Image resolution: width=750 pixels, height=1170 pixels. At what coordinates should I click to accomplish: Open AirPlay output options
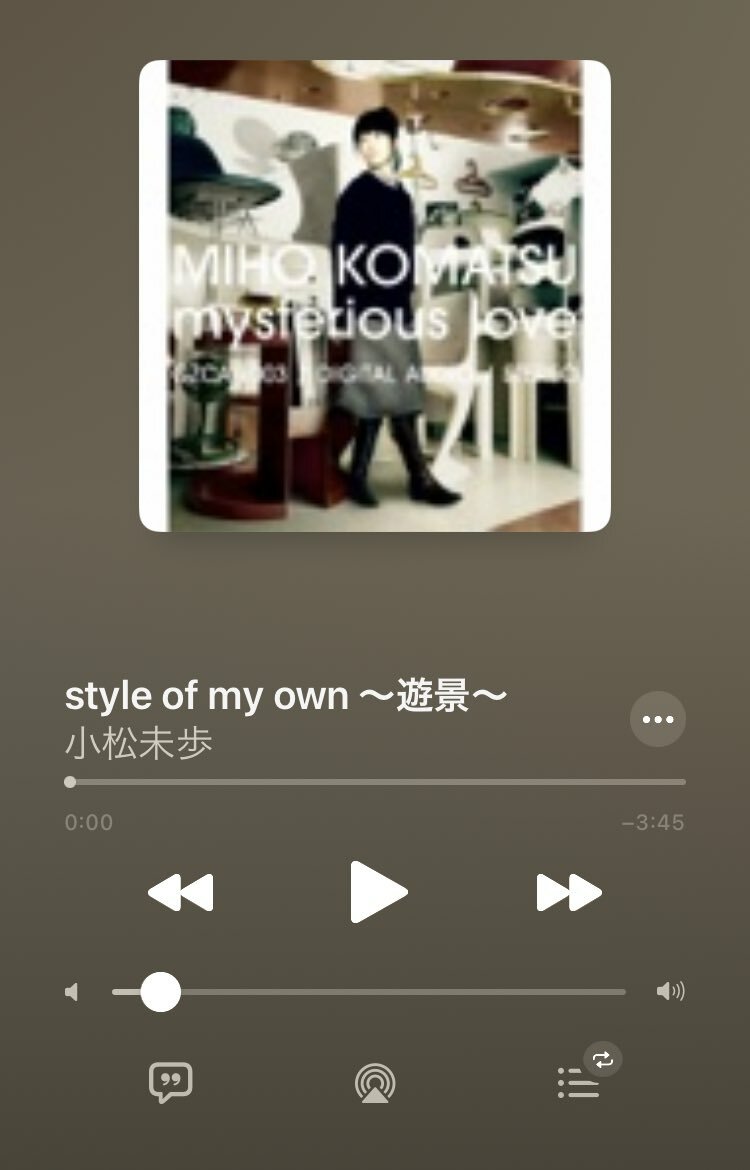[375, 1083]
